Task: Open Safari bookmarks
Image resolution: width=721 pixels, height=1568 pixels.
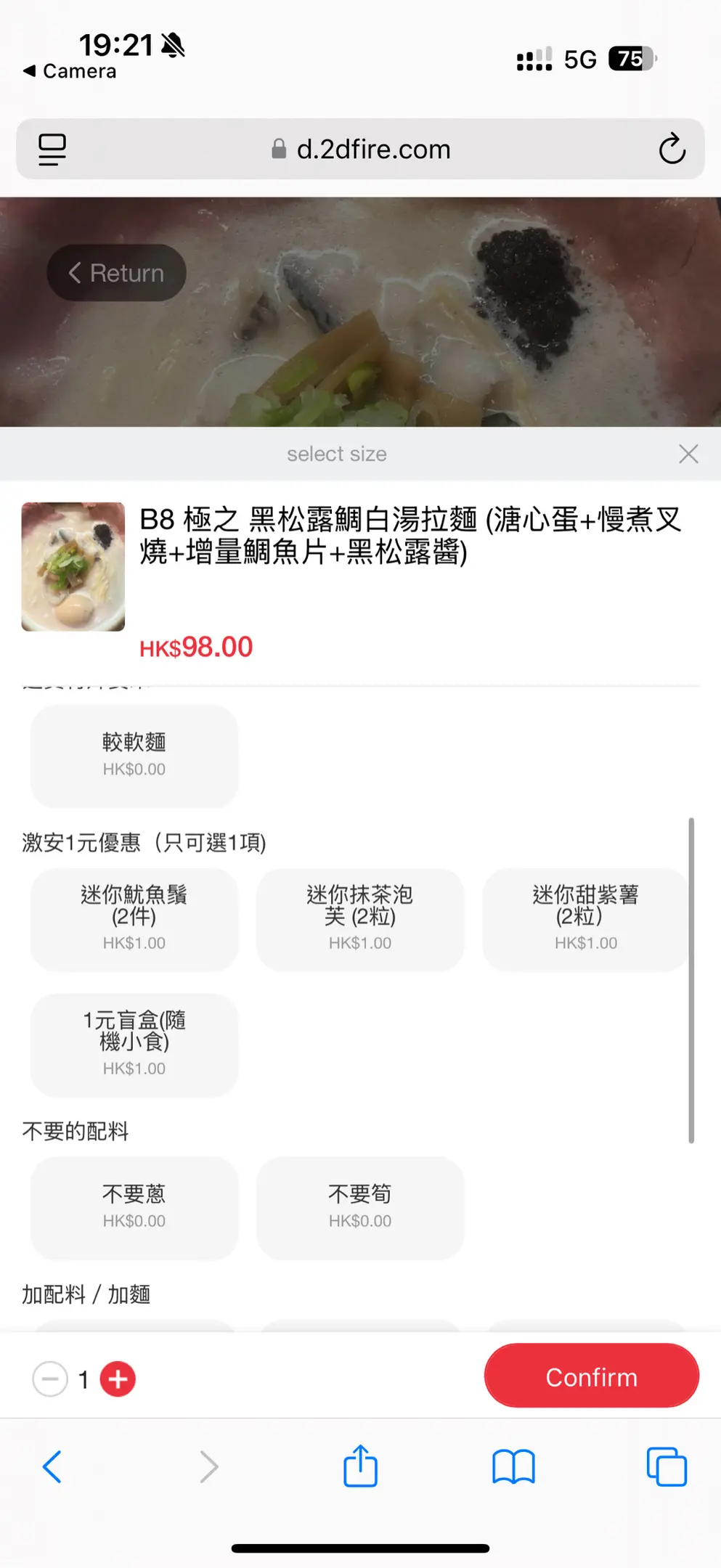Action: click(x=513, y=1466)
